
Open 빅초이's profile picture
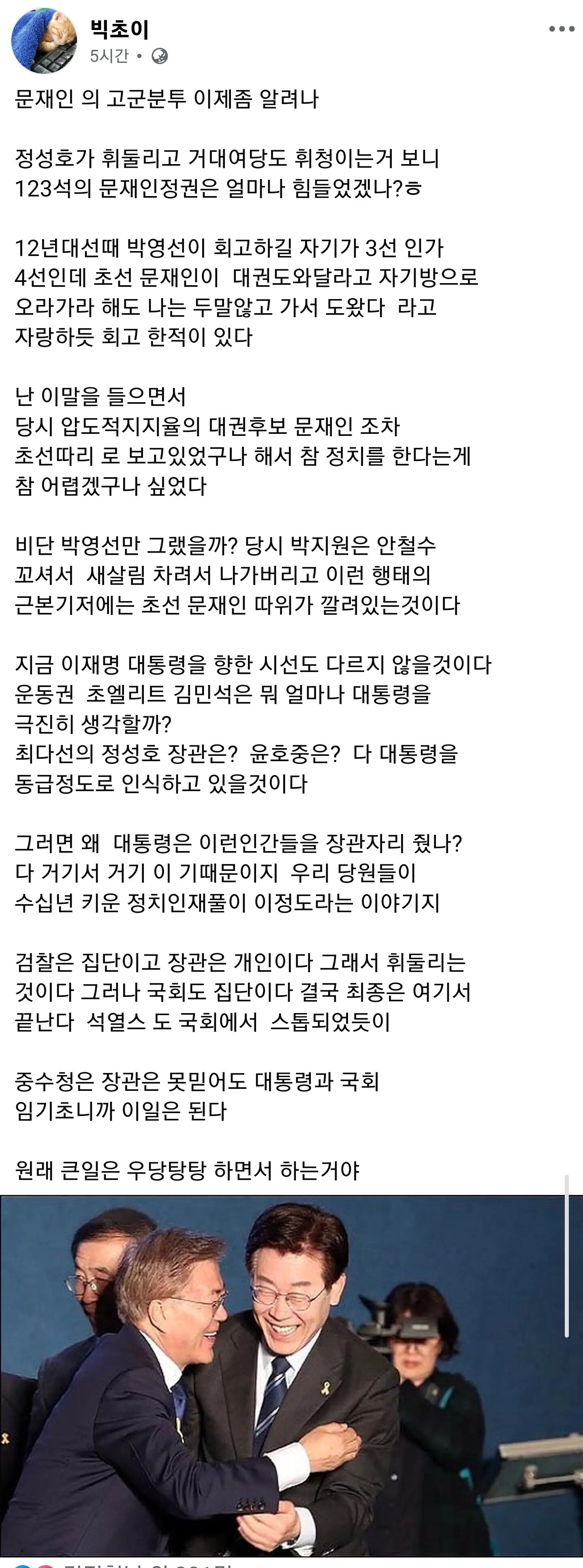tap(44, 41)
